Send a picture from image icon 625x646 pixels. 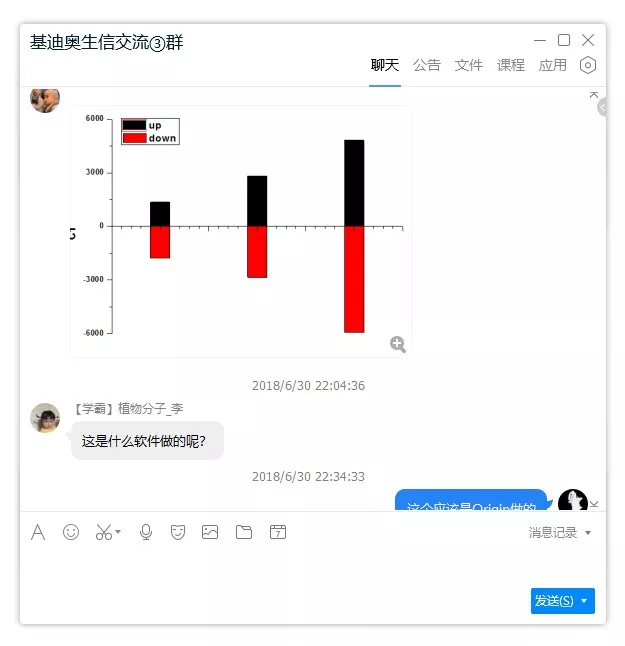click(x=210, y=532)
